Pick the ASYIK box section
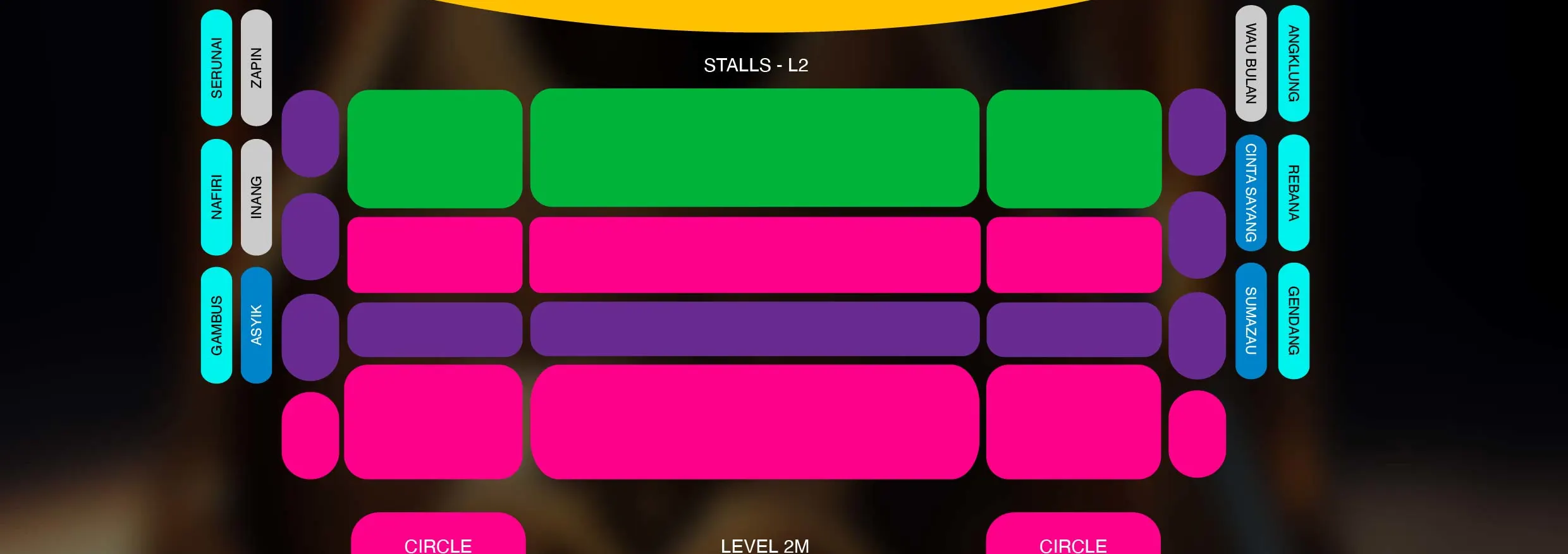 pos(256,325)
